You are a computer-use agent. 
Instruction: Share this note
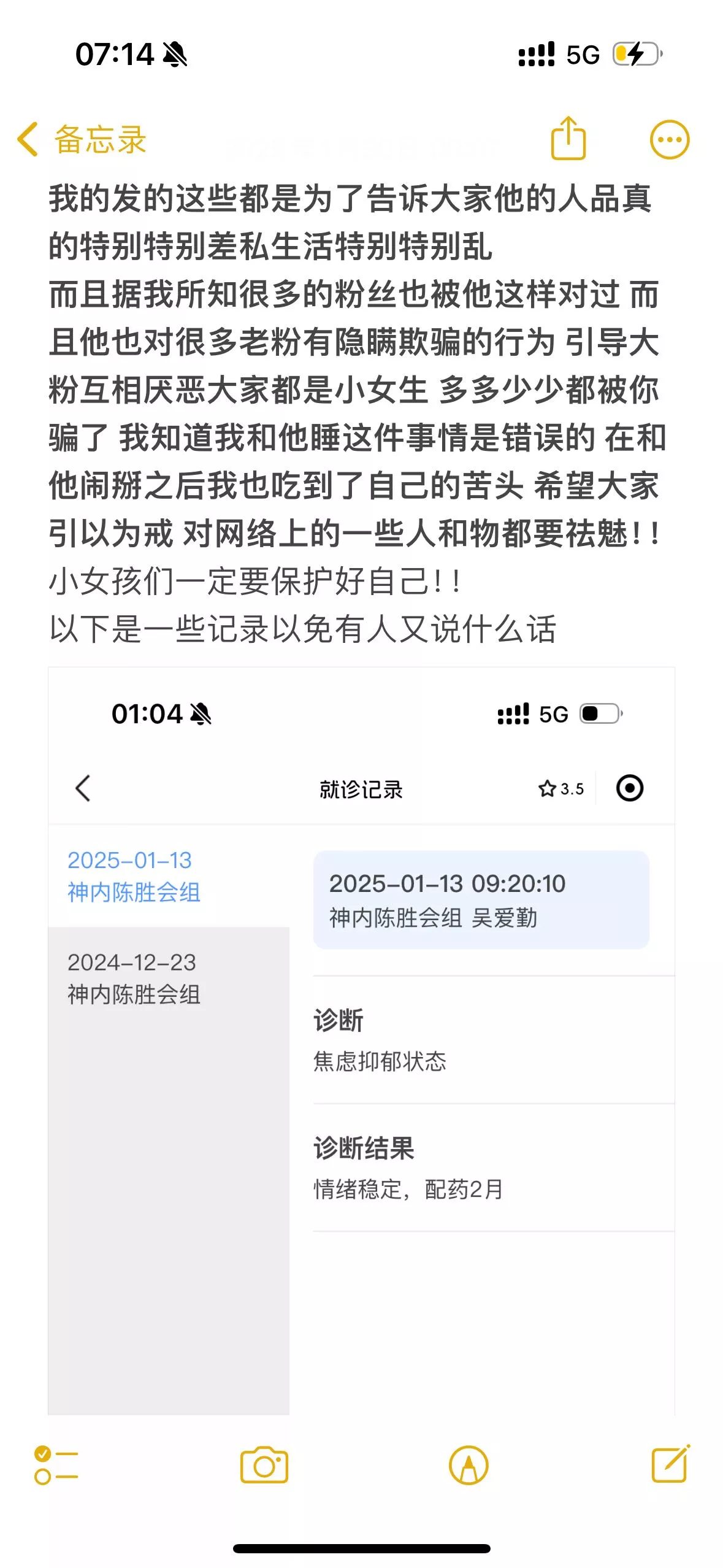[x=568, y=138]
